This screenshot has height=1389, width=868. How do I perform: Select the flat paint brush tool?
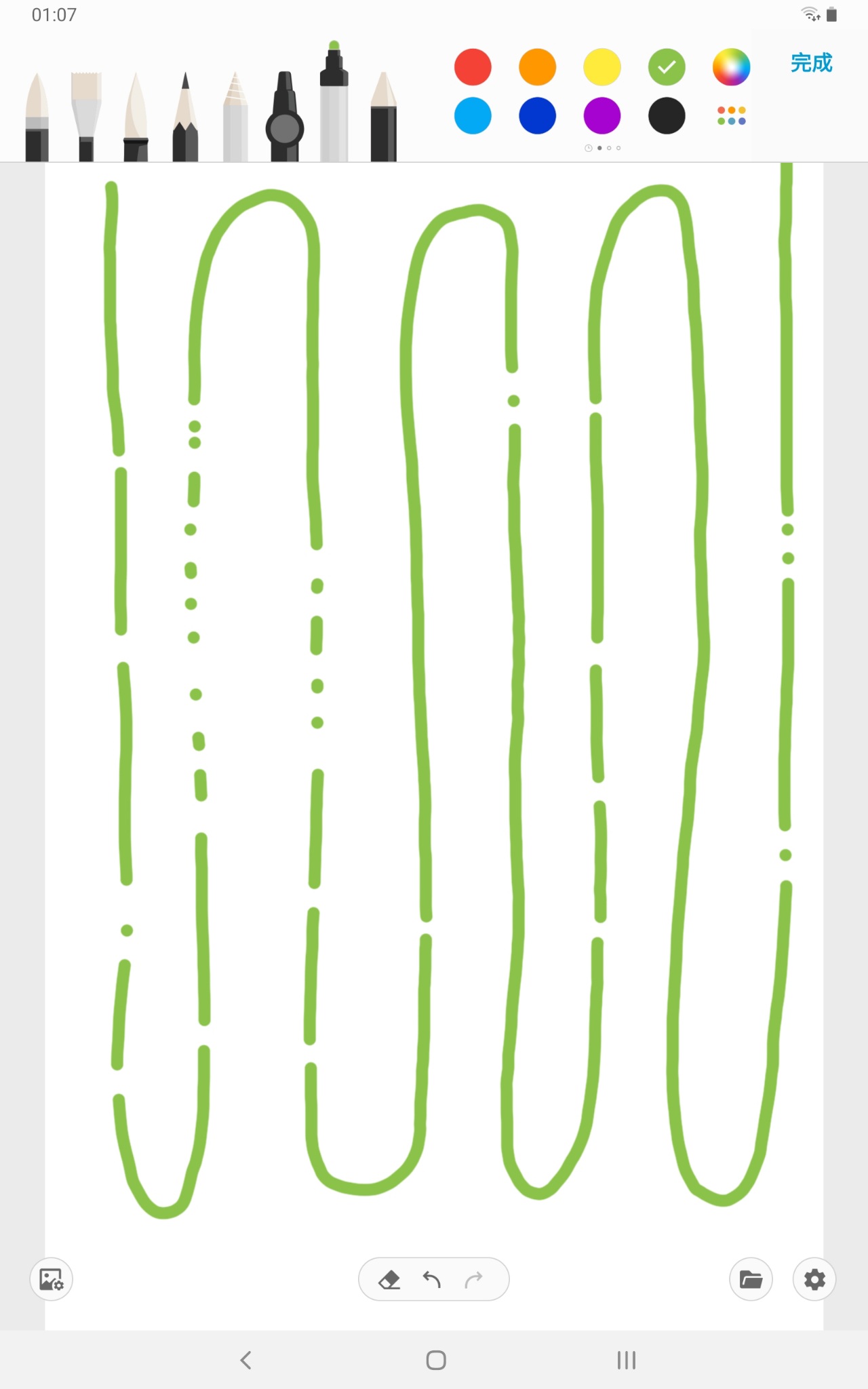(x=86, y=115)
